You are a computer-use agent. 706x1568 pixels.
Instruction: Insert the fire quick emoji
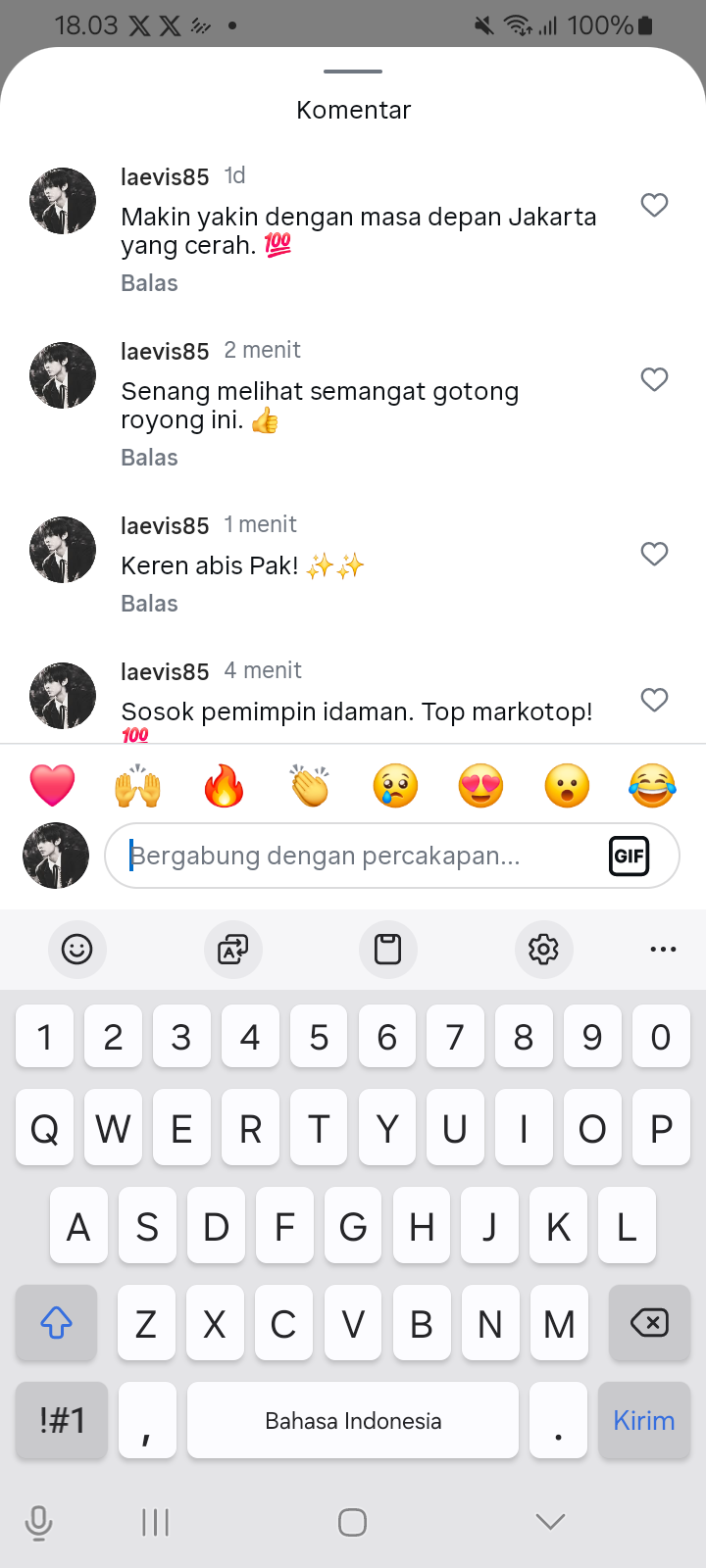coord(224,786)
